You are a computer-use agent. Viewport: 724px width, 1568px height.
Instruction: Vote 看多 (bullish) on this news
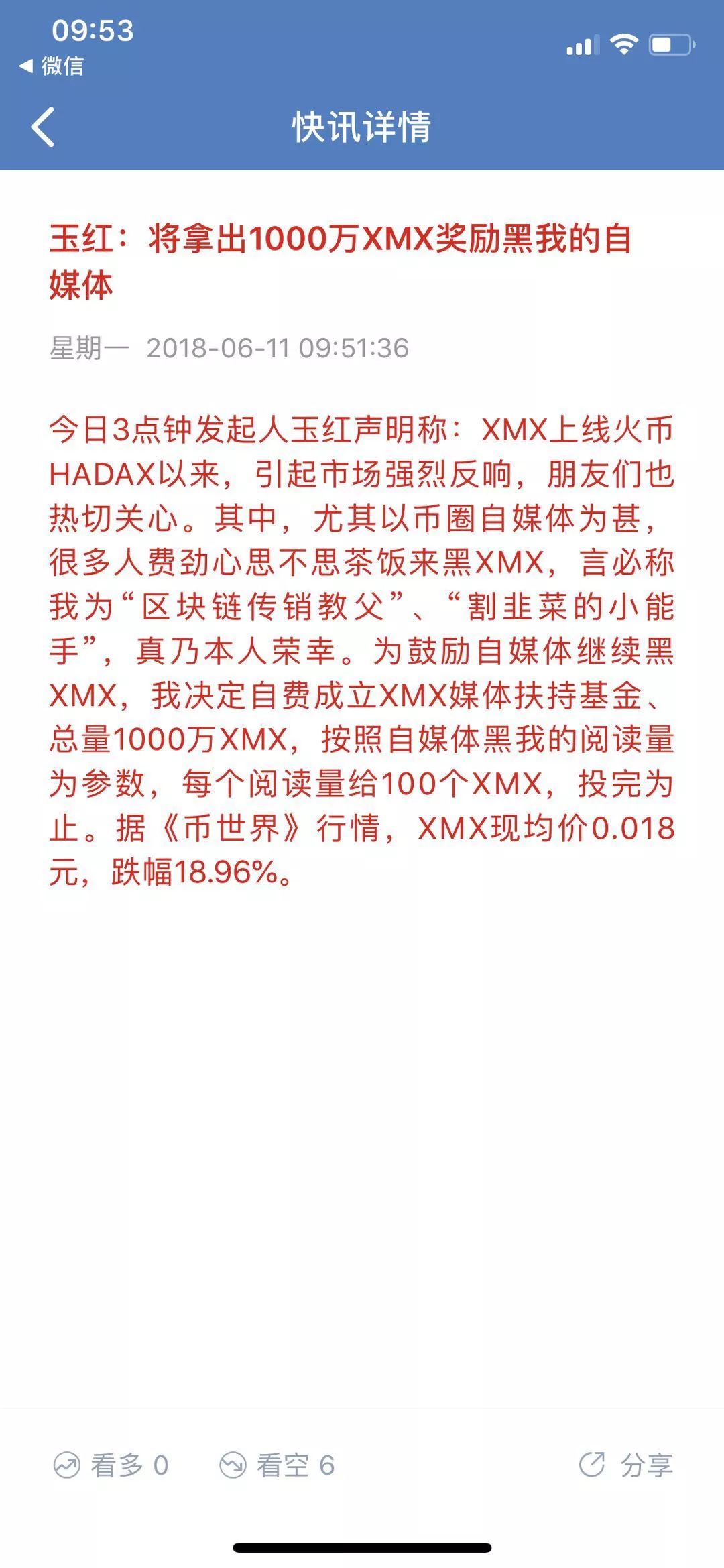(x=111, y=1465)
